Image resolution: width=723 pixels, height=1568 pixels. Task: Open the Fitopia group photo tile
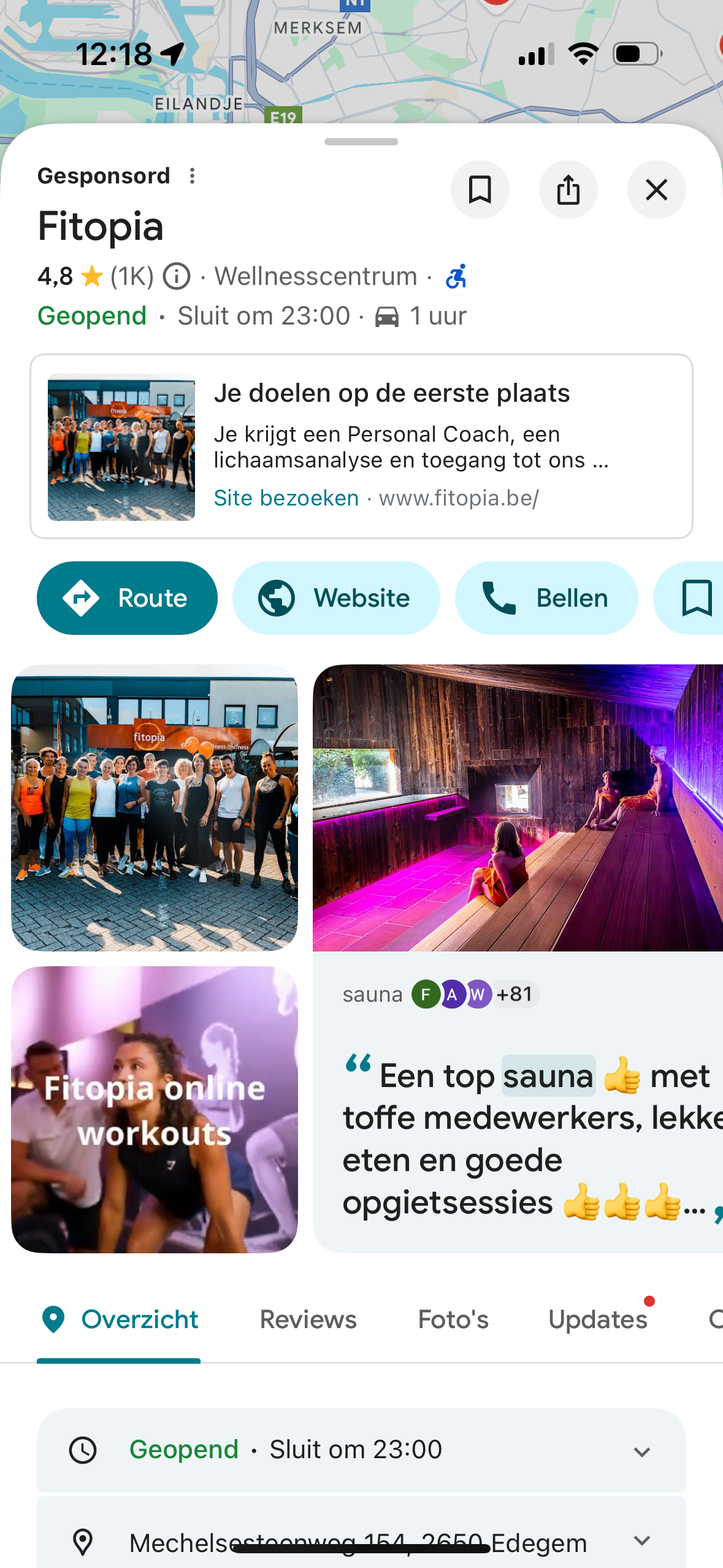(155, 807)
